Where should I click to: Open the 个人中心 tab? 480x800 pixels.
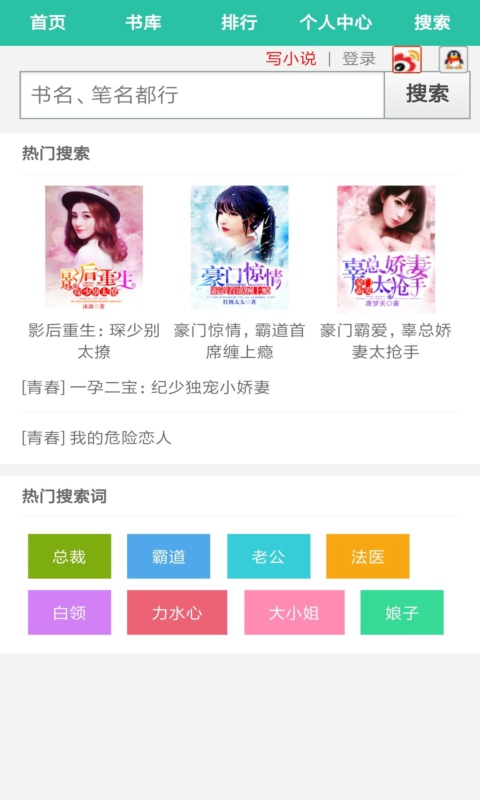(336, 22)
